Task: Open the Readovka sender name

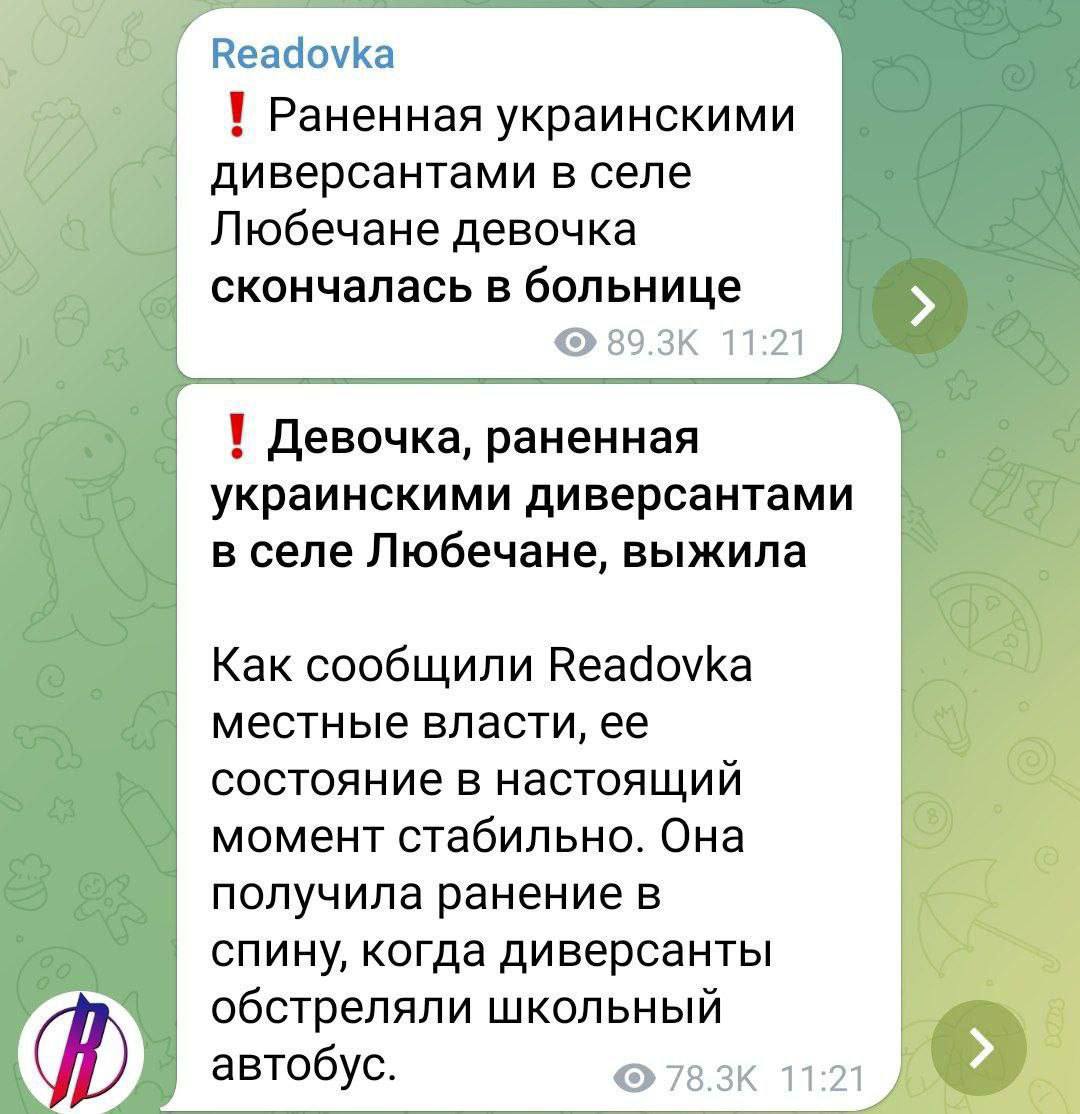Action: [303, 53]
